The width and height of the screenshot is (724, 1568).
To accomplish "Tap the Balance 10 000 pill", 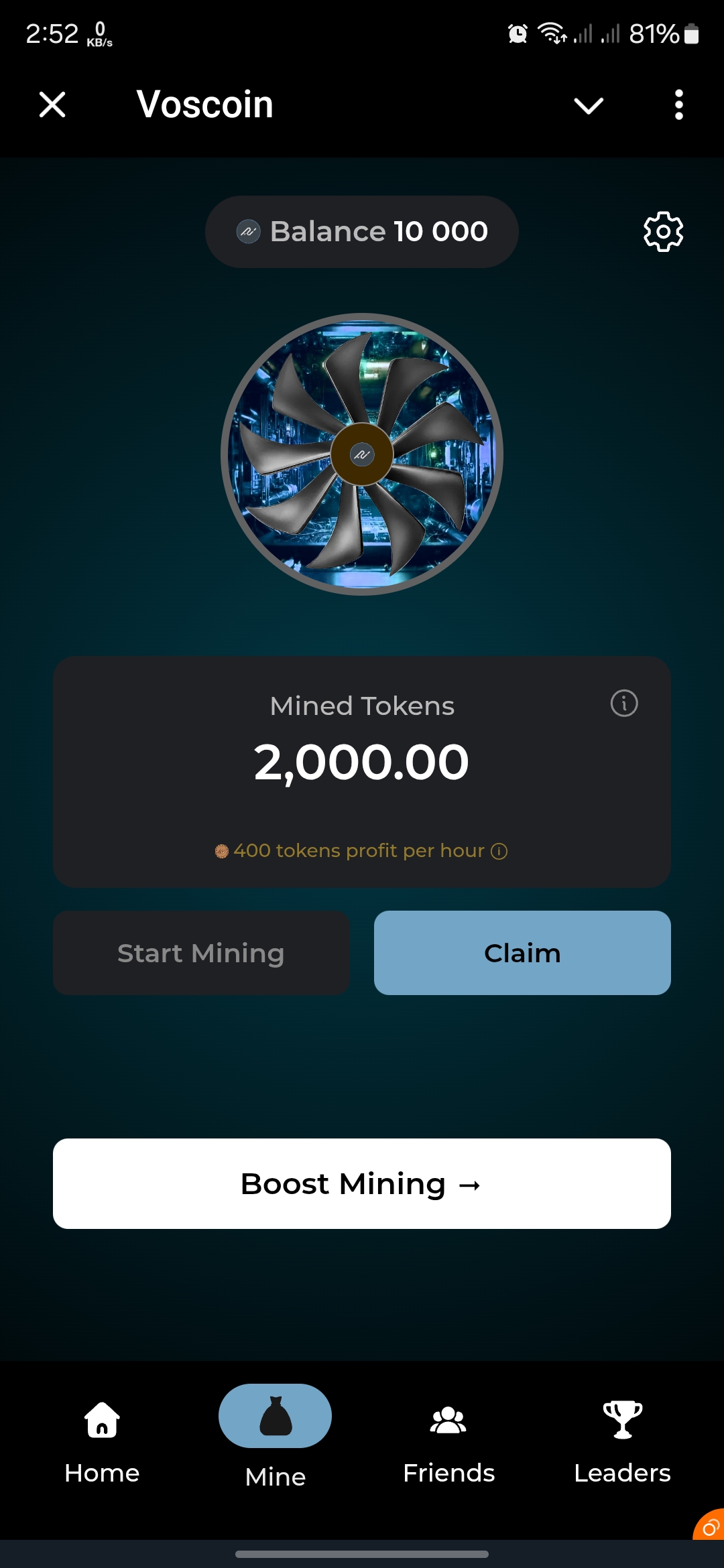I will coord(361,231).
